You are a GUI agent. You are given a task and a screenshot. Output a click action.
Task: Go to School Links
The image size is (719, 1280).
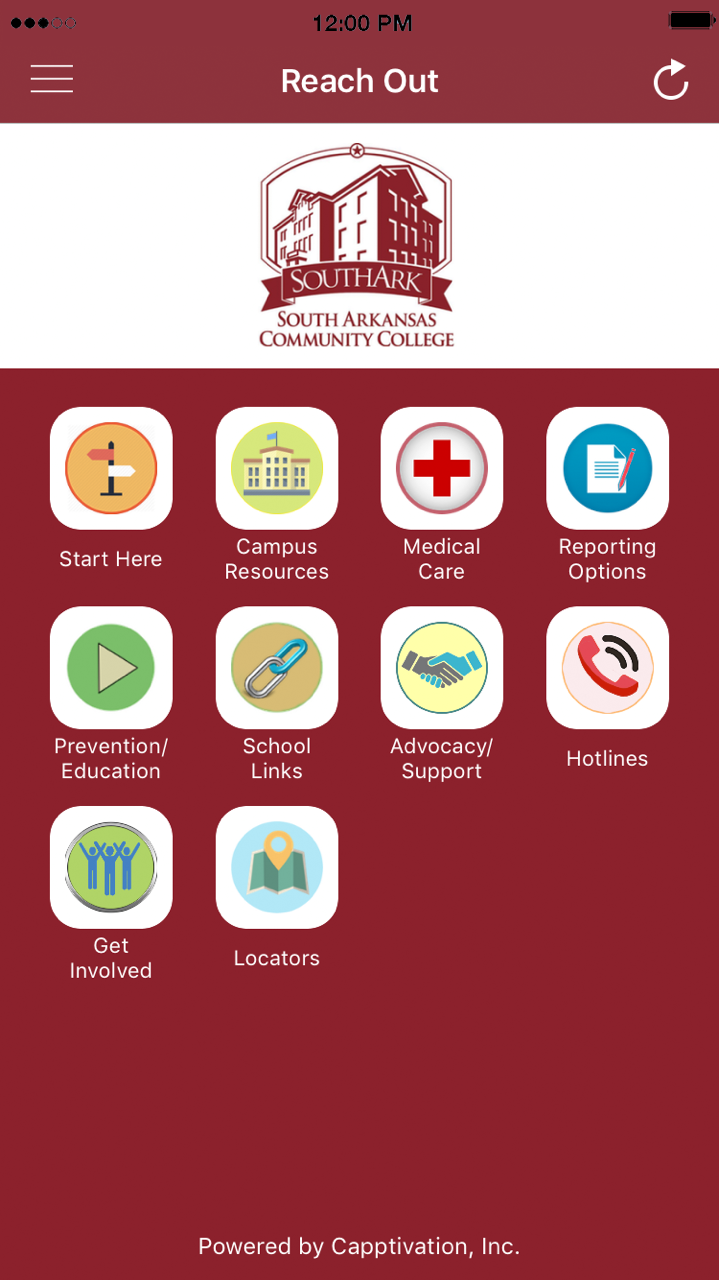tap(277, 667)
